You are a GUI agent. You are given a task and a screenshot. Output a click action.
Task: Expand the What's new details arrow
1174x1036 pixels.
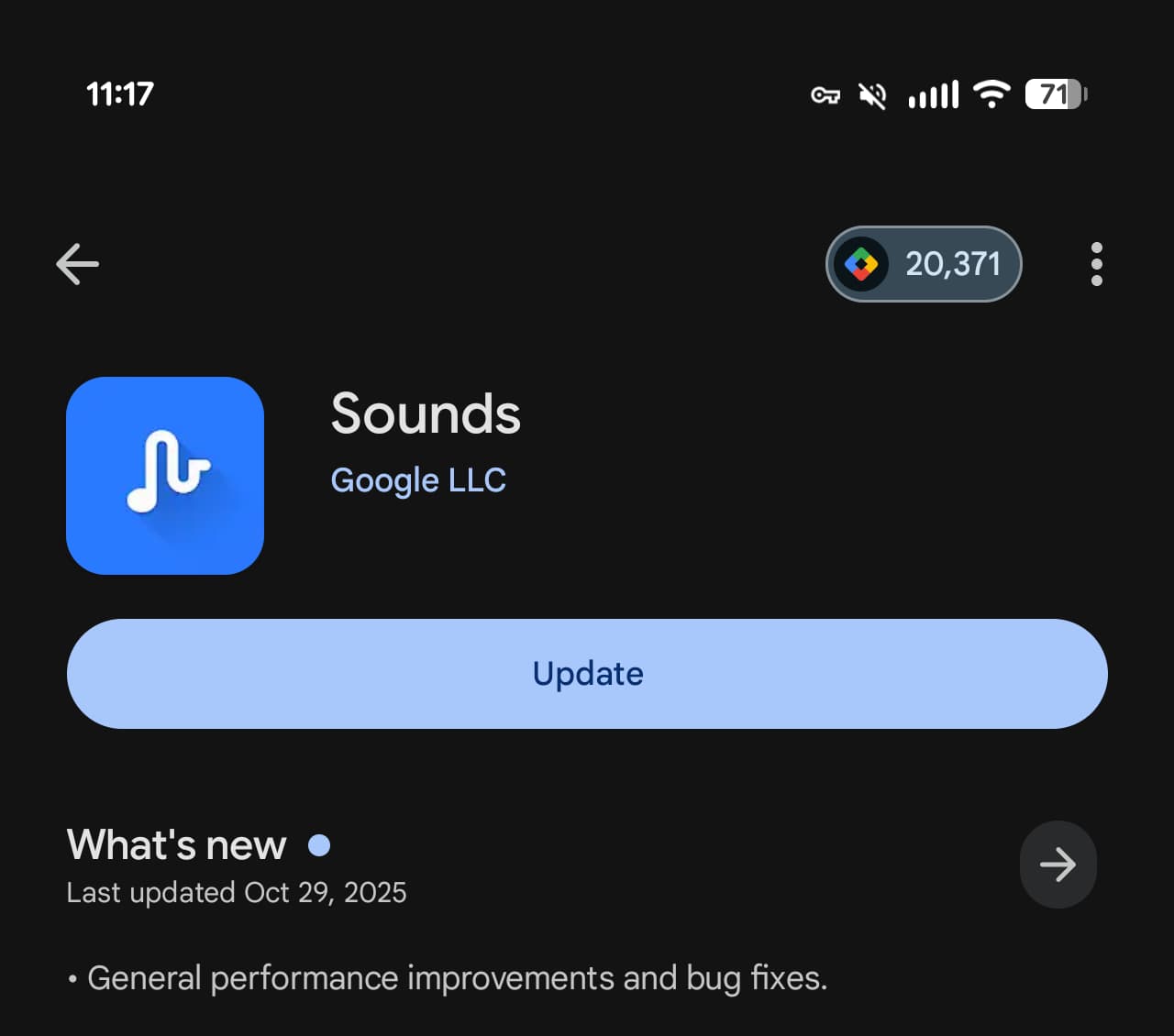tap(1058, 865)
